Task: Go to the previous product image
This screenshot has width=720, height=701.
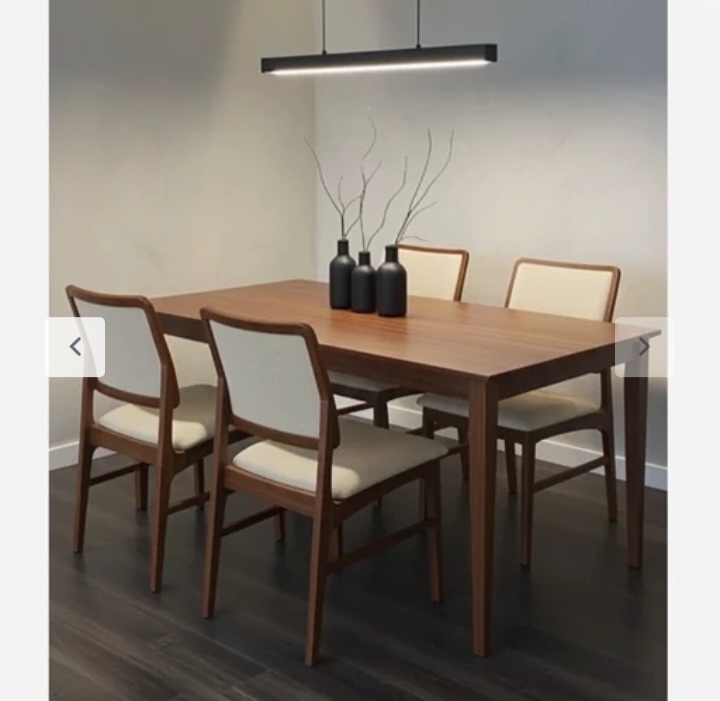Action: (75, 347)
